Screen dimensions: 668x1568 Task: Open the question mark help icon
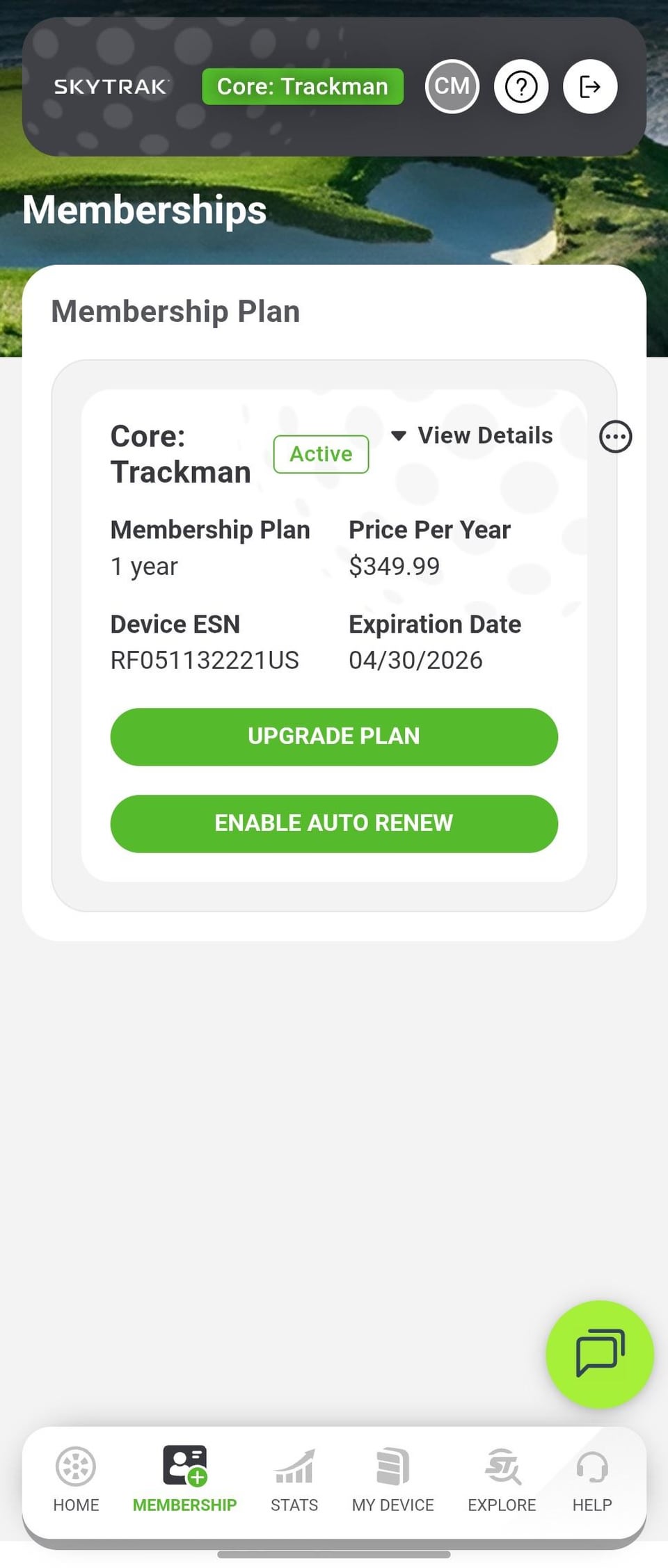pyautogui.click(x=521, y=86)
